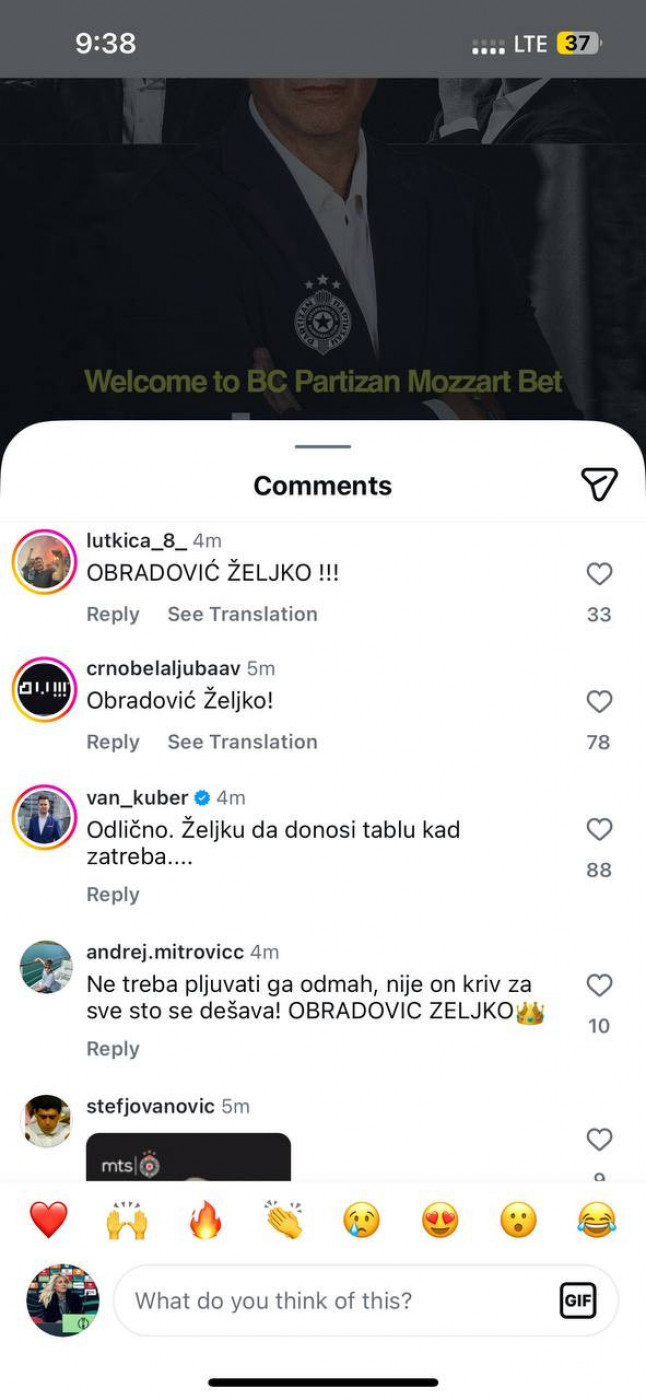Open the GIF picker
This screenshot has height=1400, width=646.
[x=578, y=1300]
